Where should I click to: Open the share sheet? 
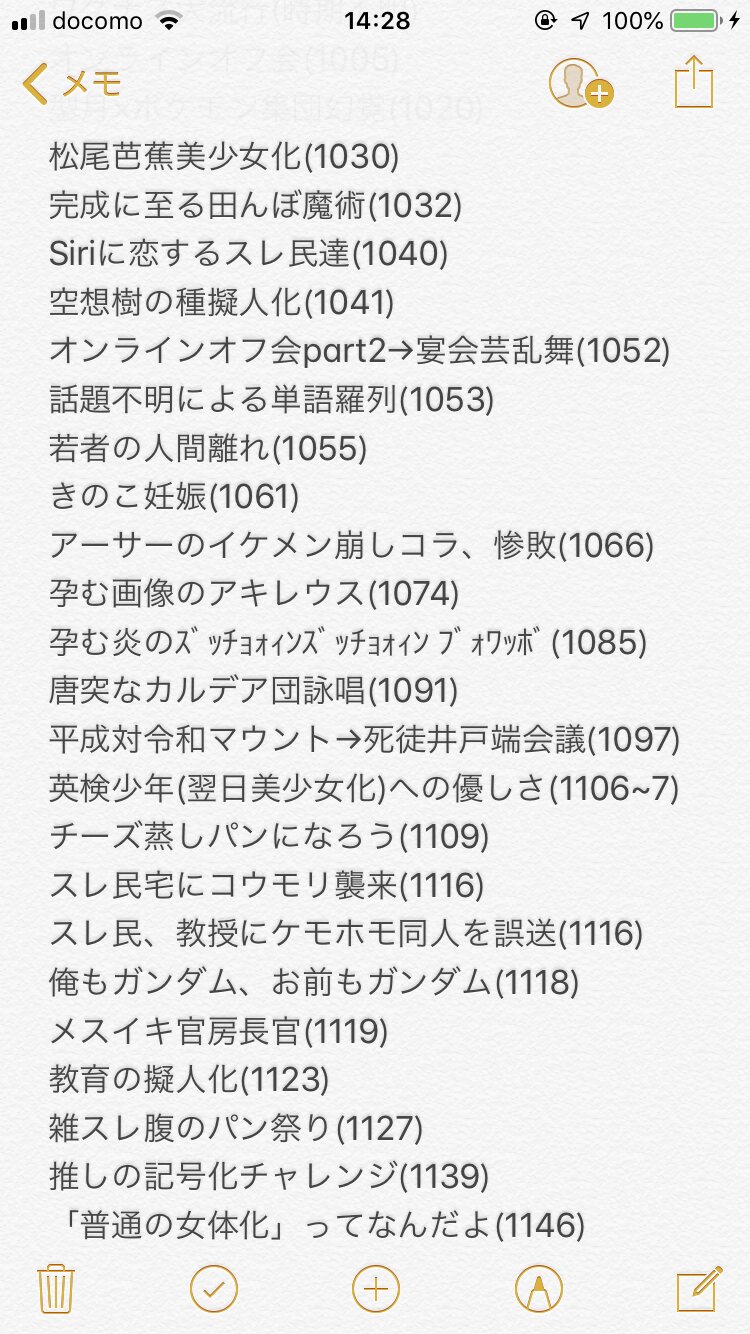(693, 82)
